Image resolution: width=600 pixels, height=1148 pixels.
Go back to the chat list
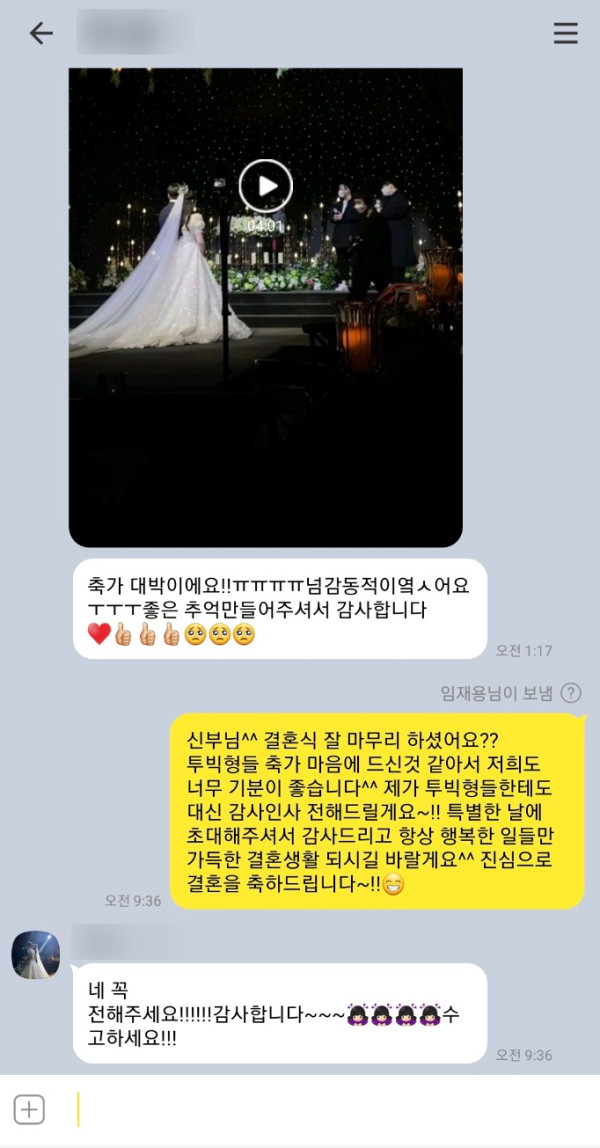pos(41,33)
